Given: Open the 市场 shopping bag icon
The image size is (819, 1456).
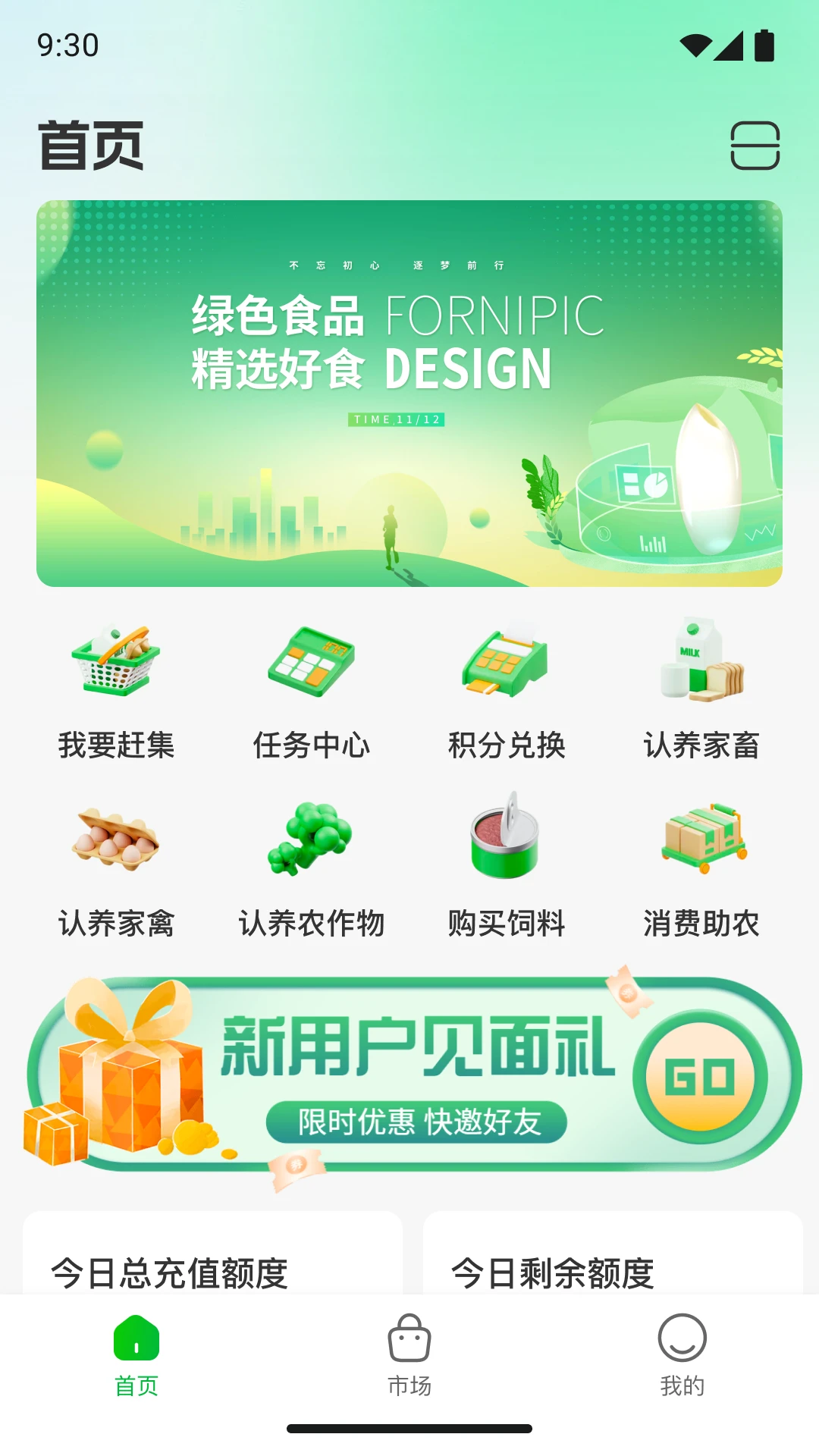Looking at the screenshot, I should [409, 1339].
